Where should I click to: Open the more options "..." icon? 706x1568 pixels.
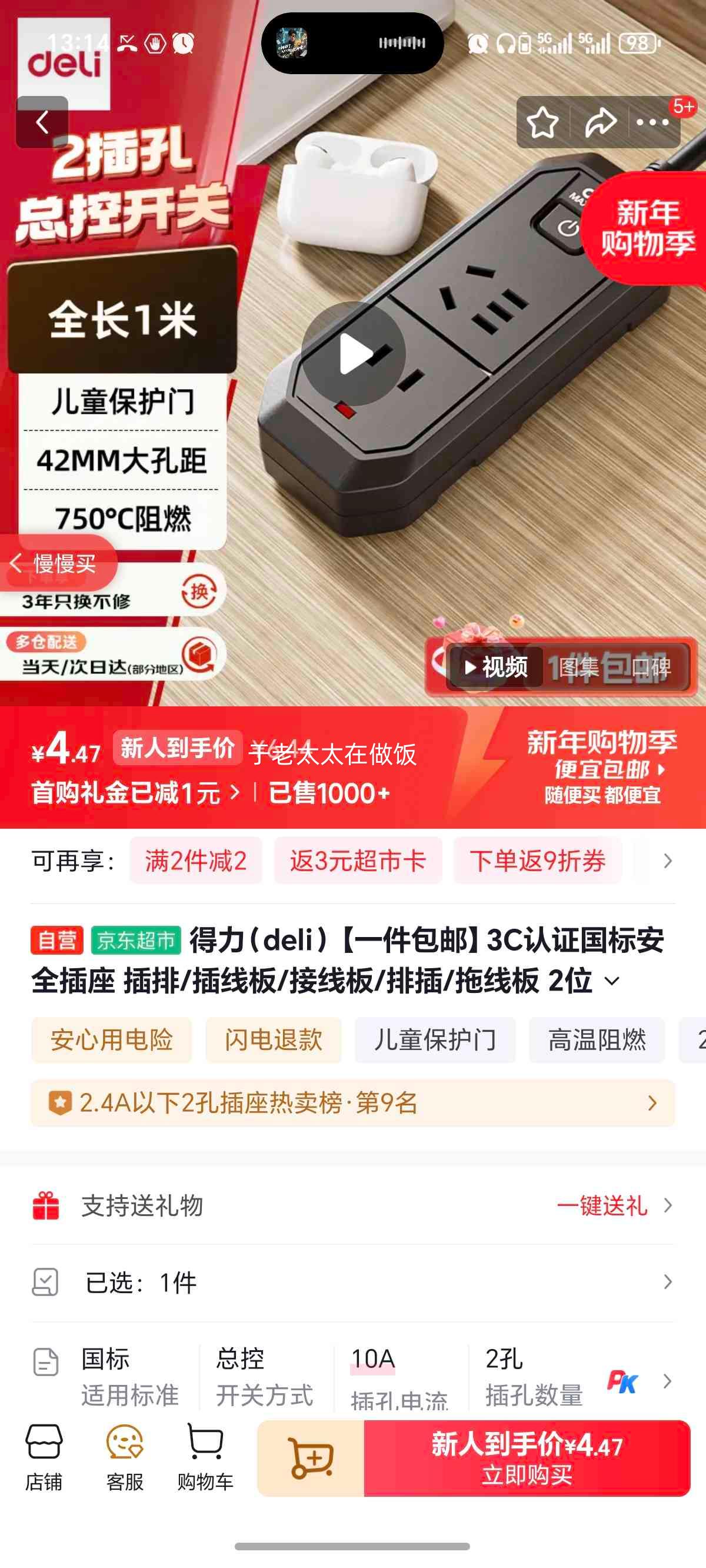pos(649,123)
